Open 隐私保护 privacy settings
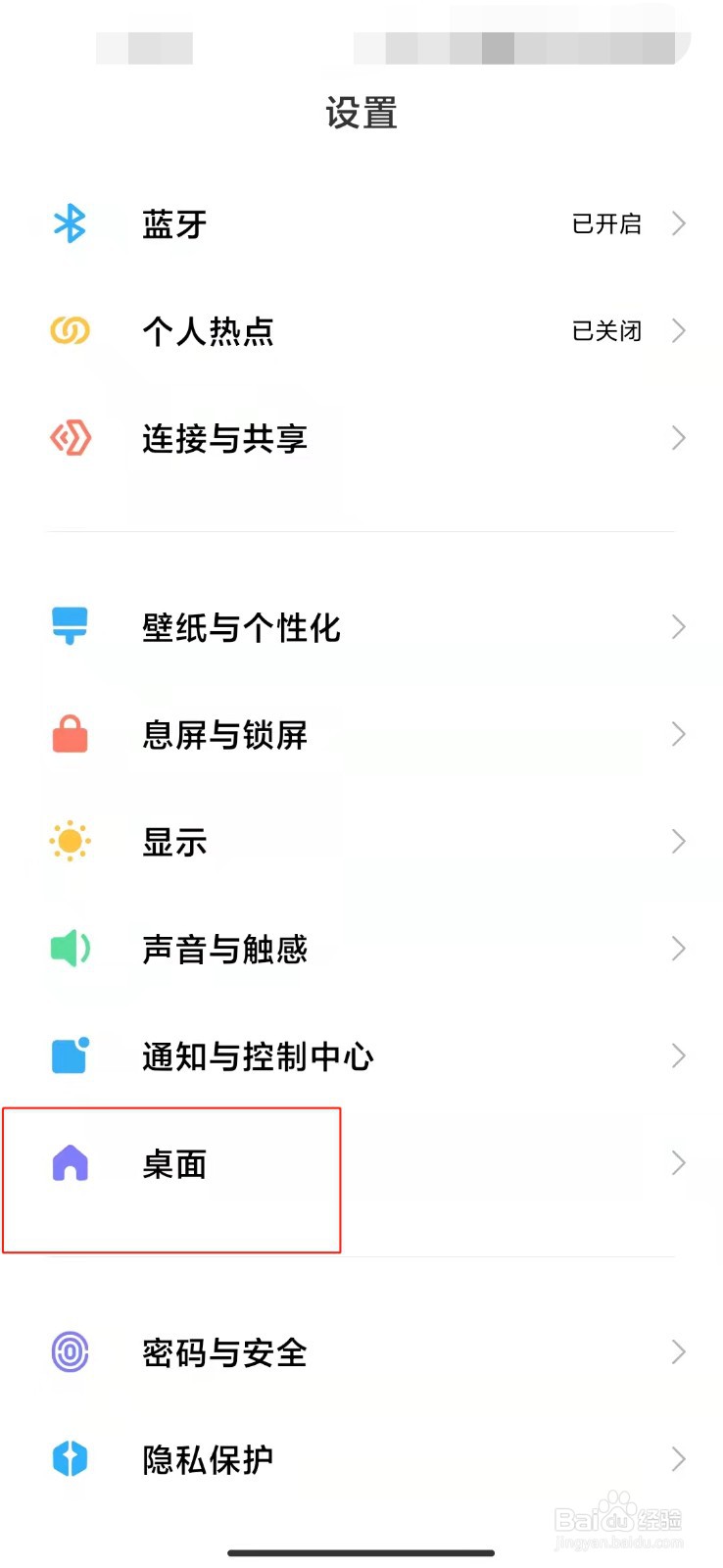 coord(208,1459)
